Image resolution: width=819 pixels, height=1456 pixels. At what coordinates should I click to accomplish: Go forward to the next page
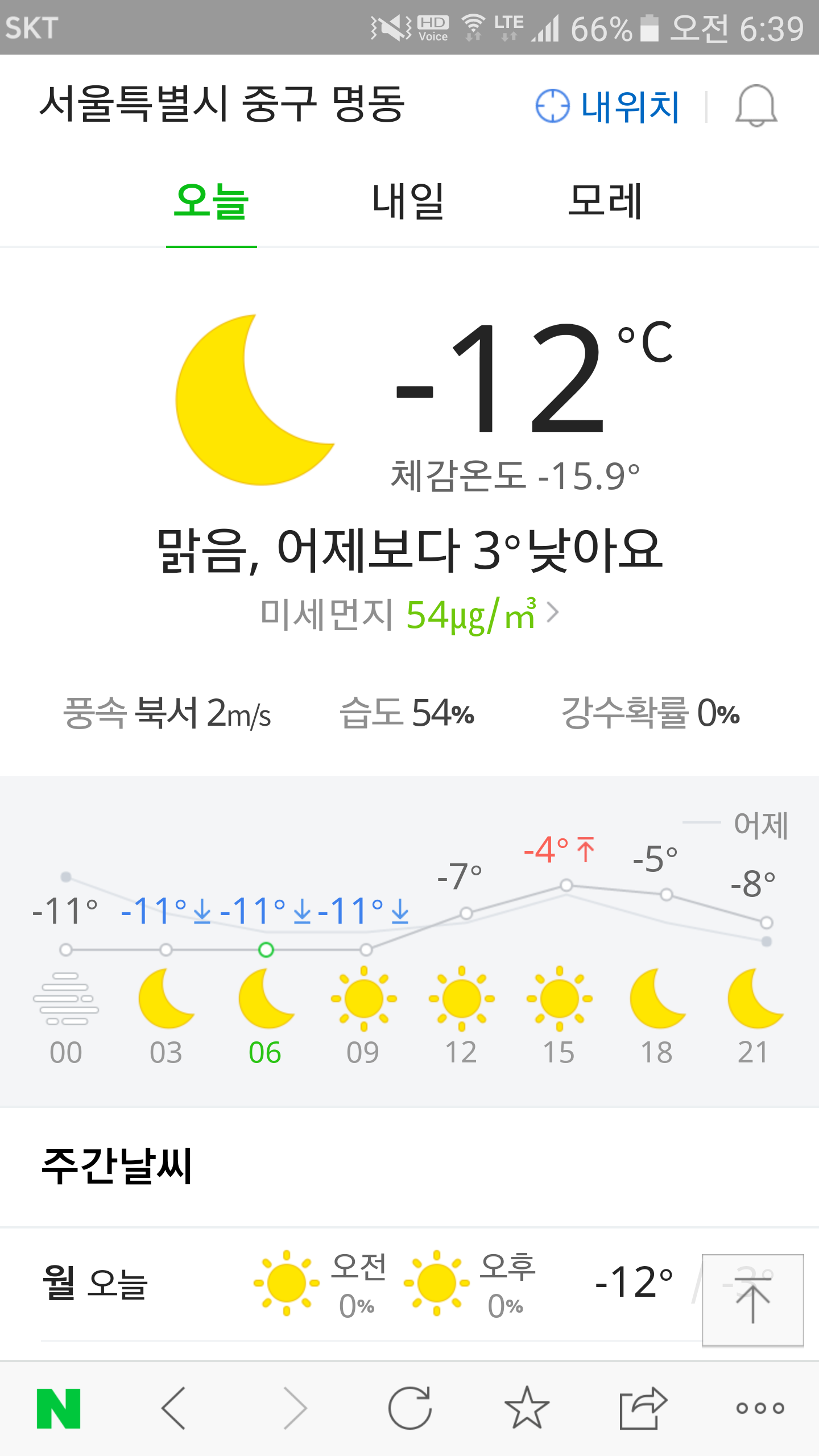[295, 1408]
